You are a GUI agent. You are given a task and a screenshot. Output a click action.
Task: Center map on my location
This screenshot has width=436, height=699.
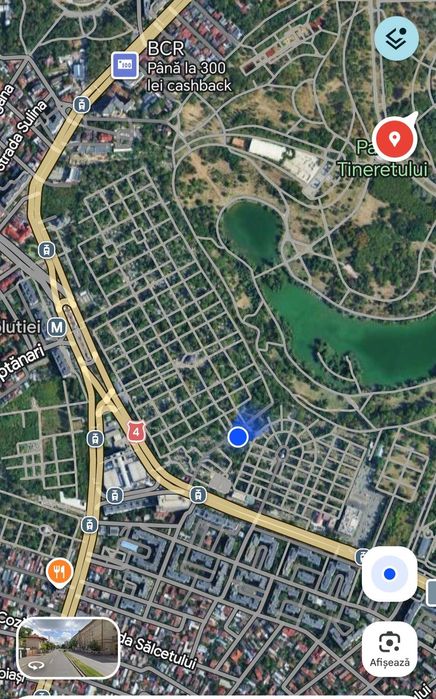pos(390,574)
